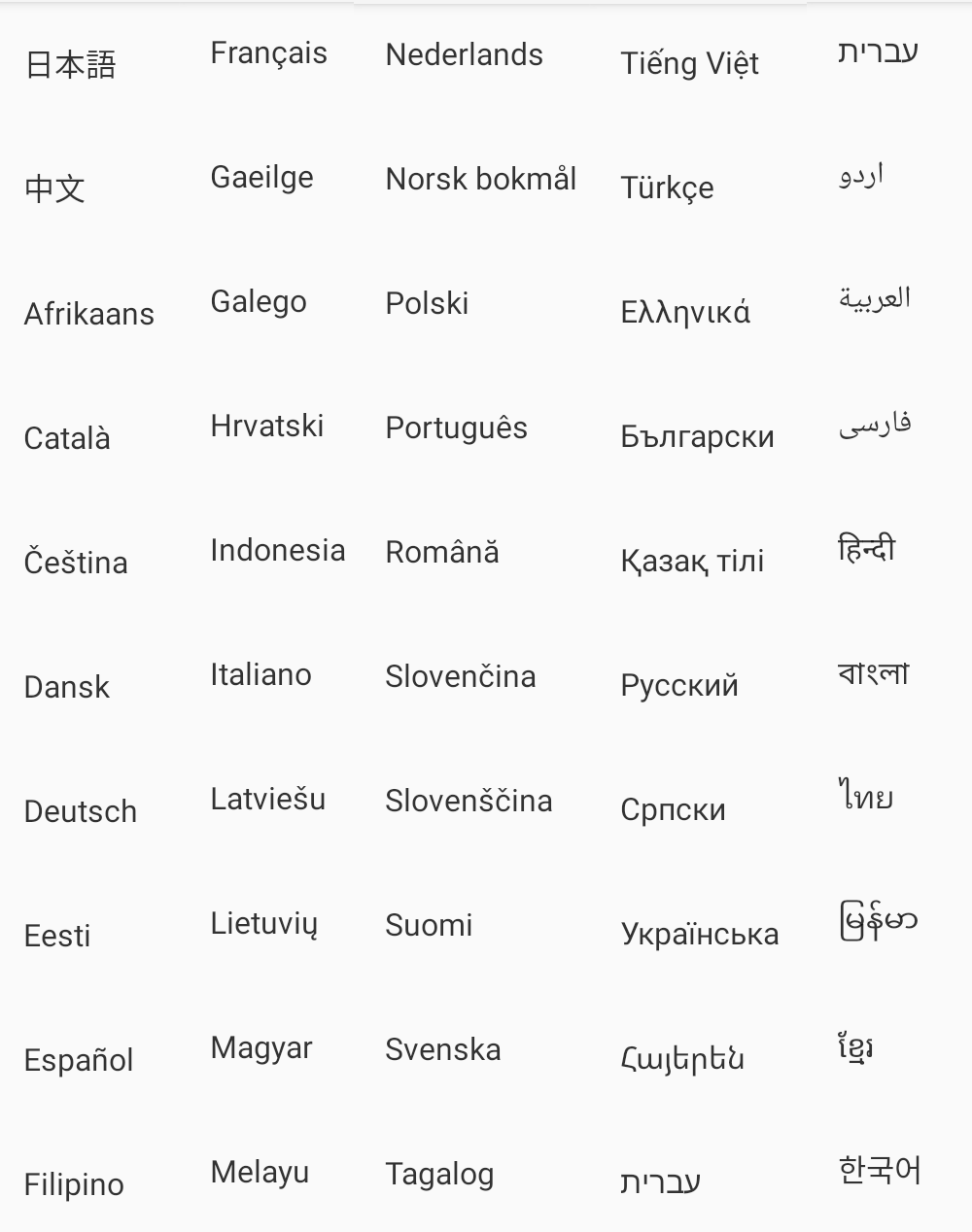The height and width of the screenshot is (1232, 972).
Task: Choose हिन्दी as the language
Action: click(x=866, y=549)
